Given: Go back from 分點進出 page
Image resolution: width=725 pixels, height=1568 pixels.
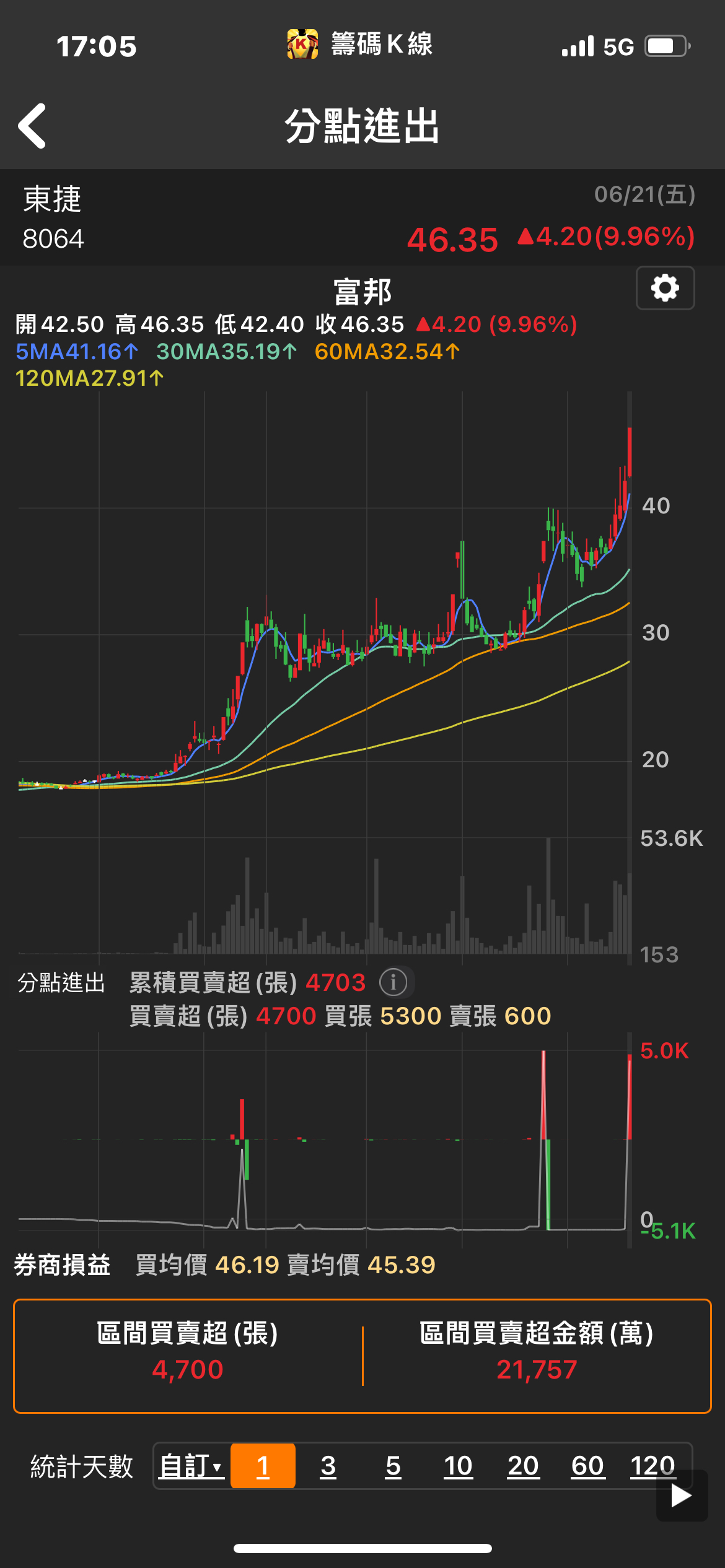Looking at the screenshot, I should click(x=32, y=126).
